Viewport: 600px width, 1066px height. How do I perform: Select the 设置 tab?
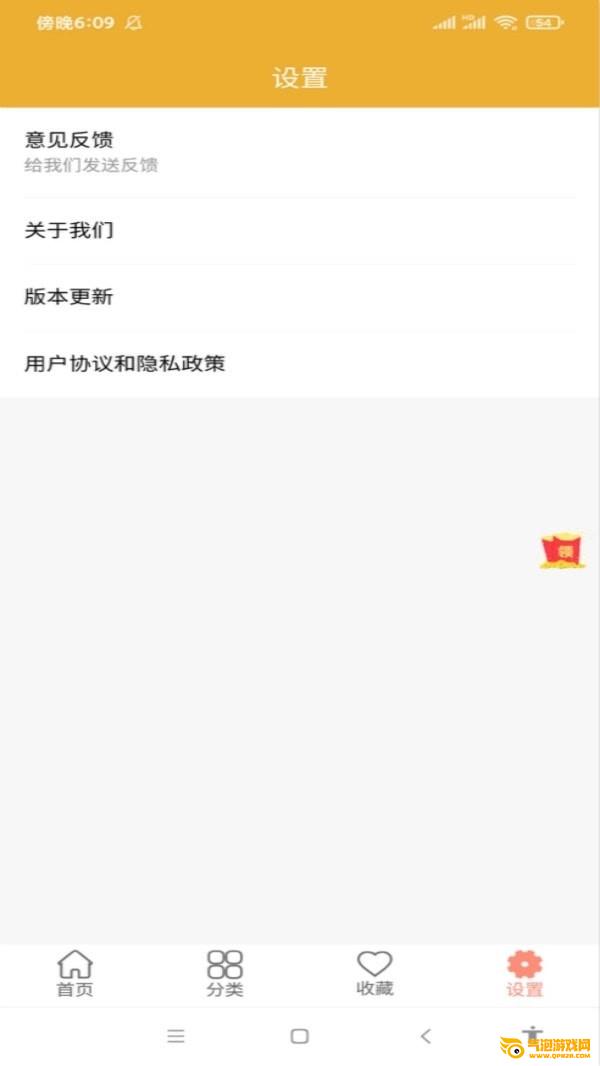point(524,974)
